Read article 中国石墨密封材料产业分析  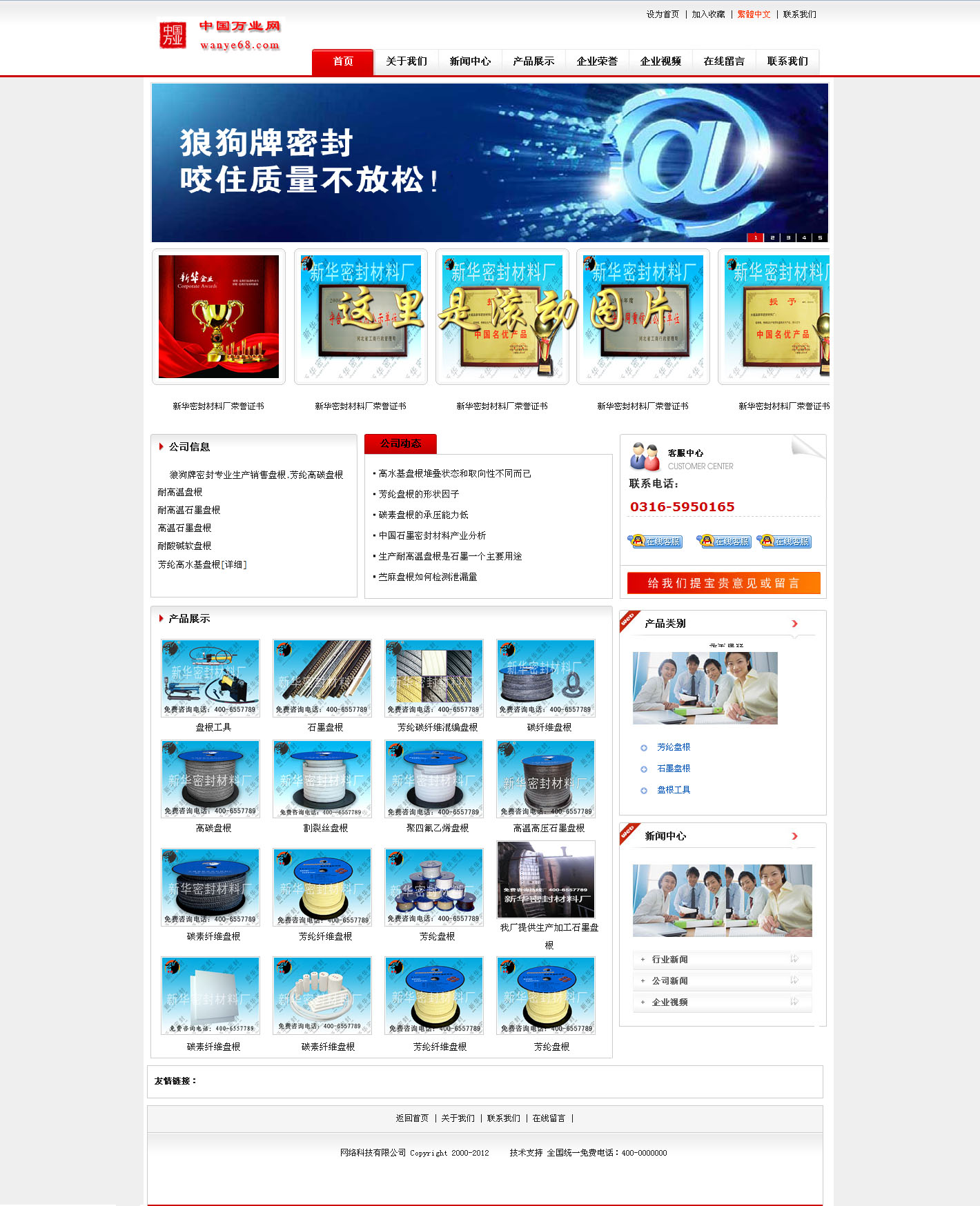(x=432, y=536)
